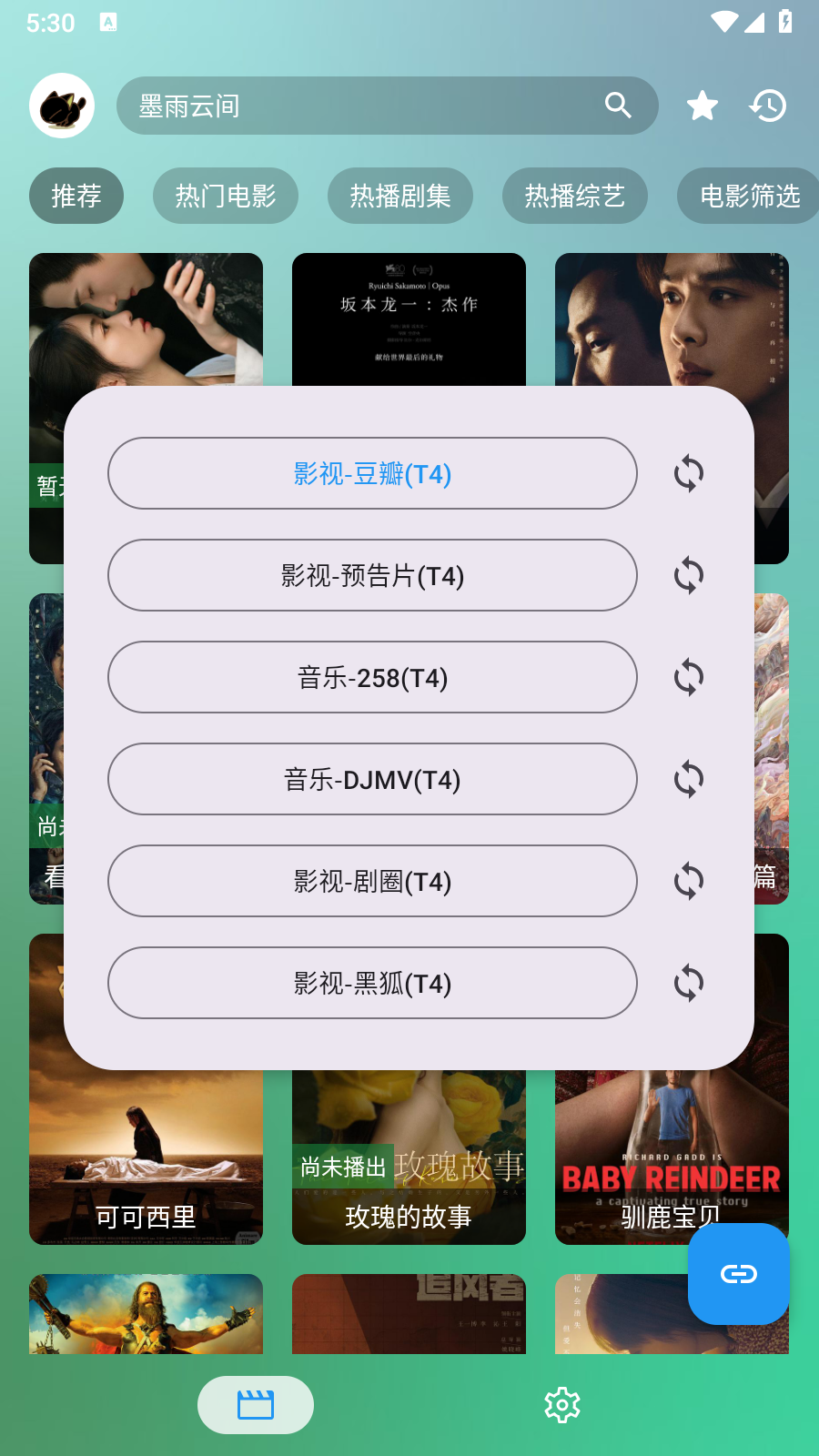Select the 影视-豆瓣(T4) source
Viewport: 819px width, 1456px height.
point(372,473)
